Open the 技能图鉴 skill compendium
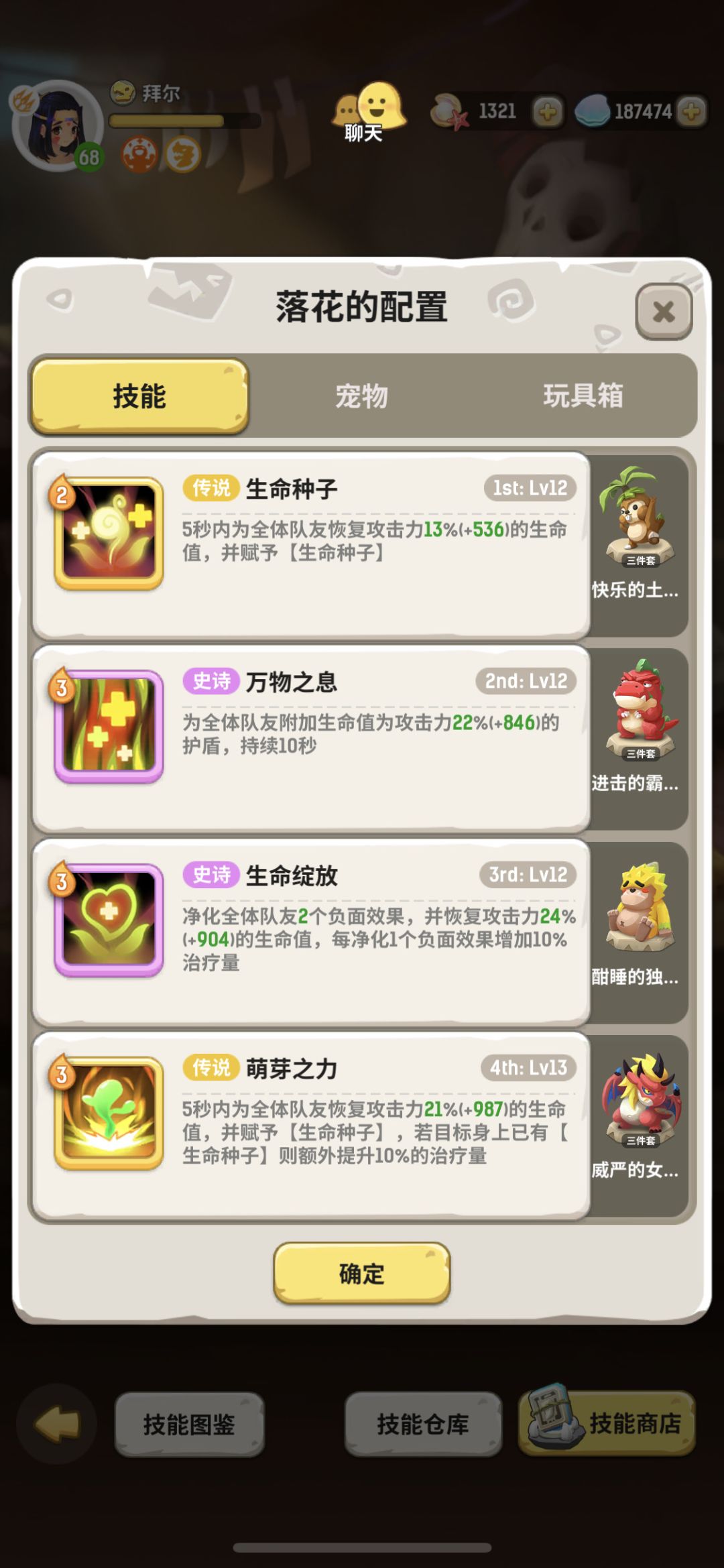This screenshot has width=724, height=1568. click(191, 1421)
